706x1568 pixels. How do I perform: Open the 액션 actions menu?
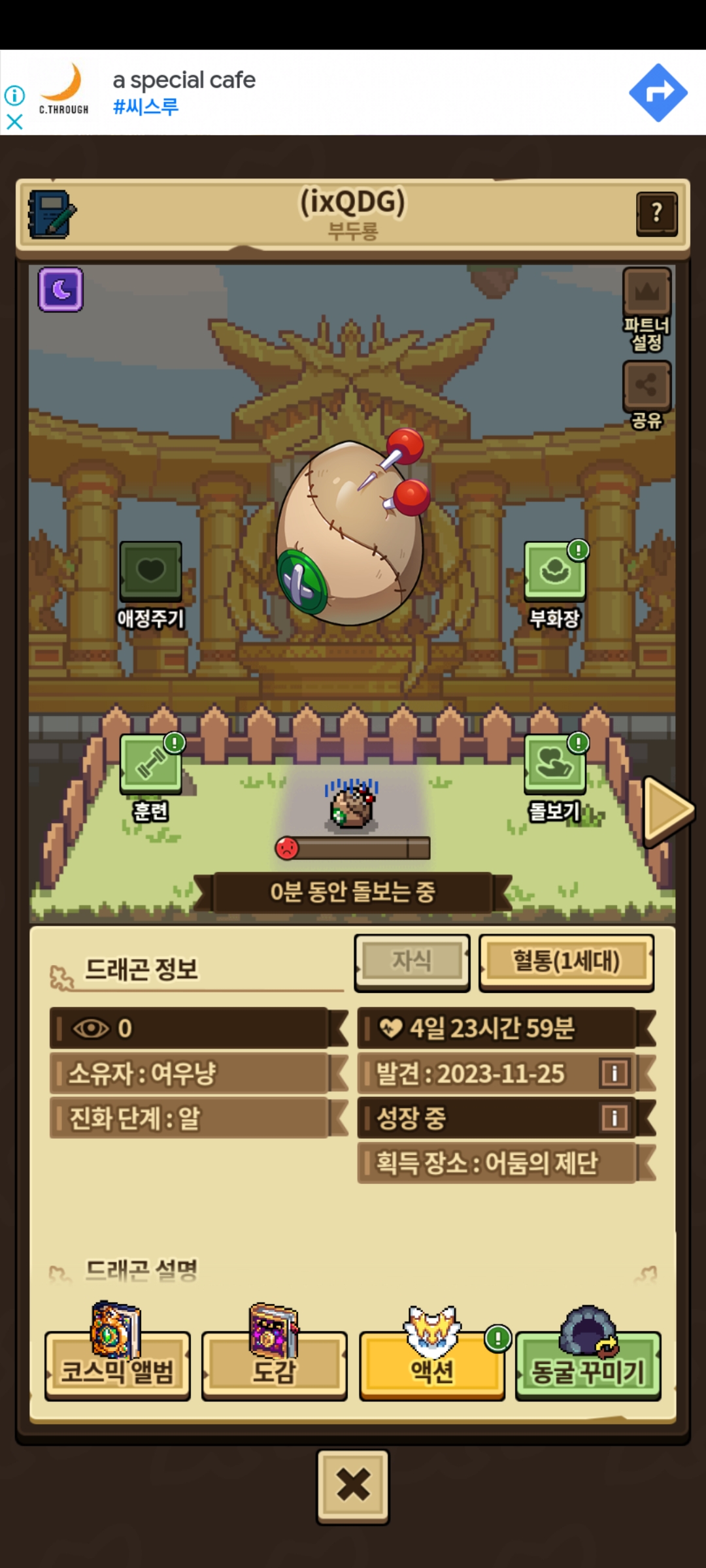[x=431, y=1364]
